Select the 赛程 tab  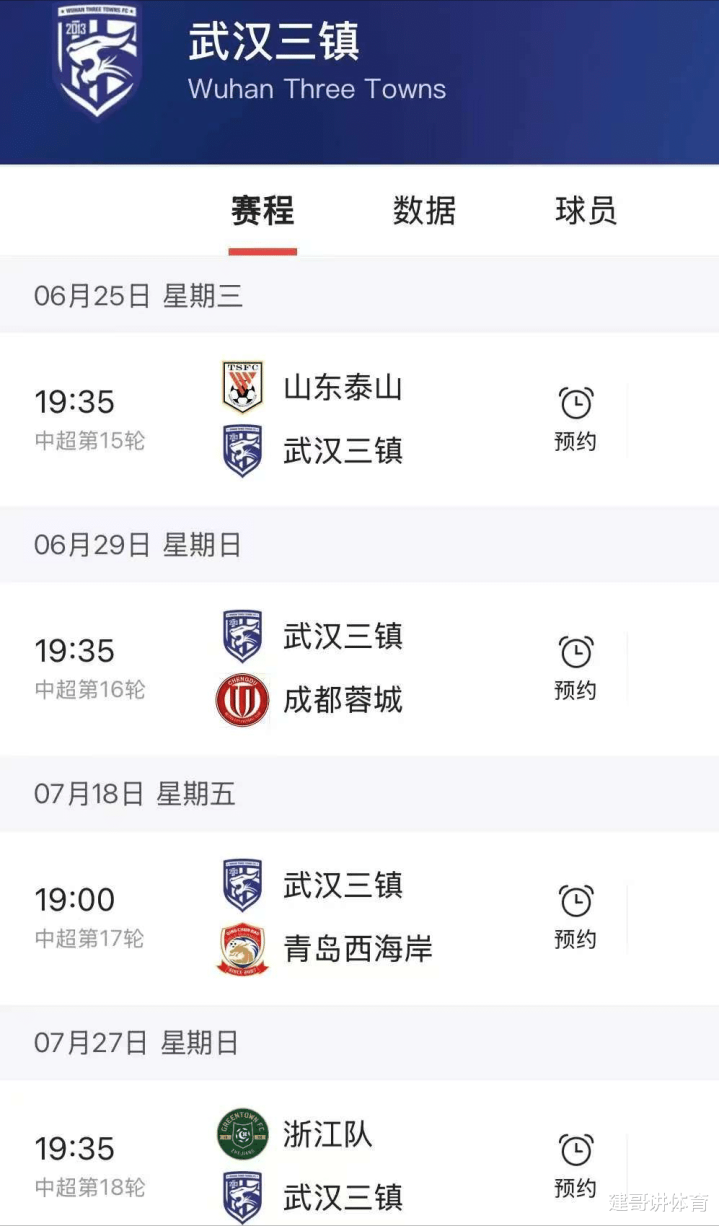(263, 211)
